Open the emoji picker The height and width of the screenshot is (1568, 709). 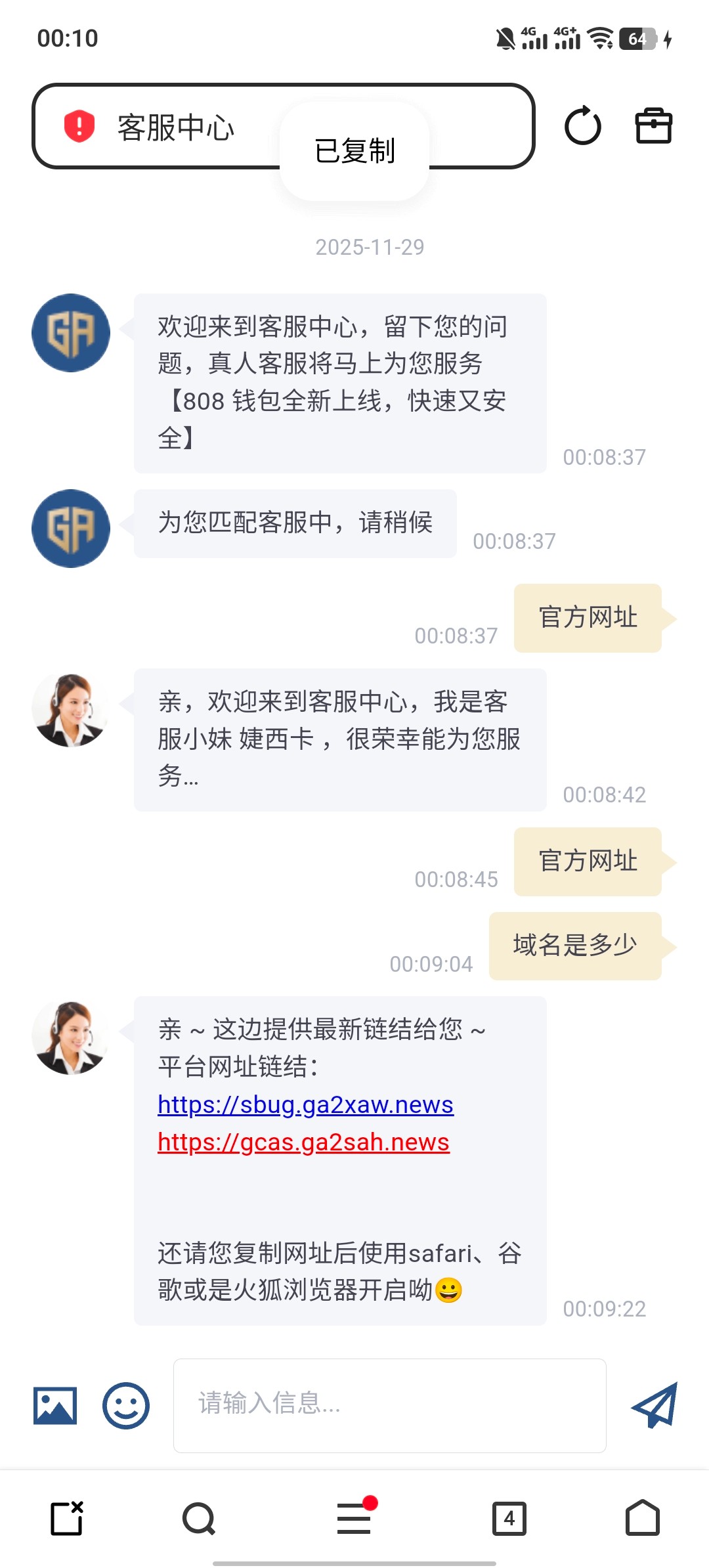click(x=125, y=1406)
